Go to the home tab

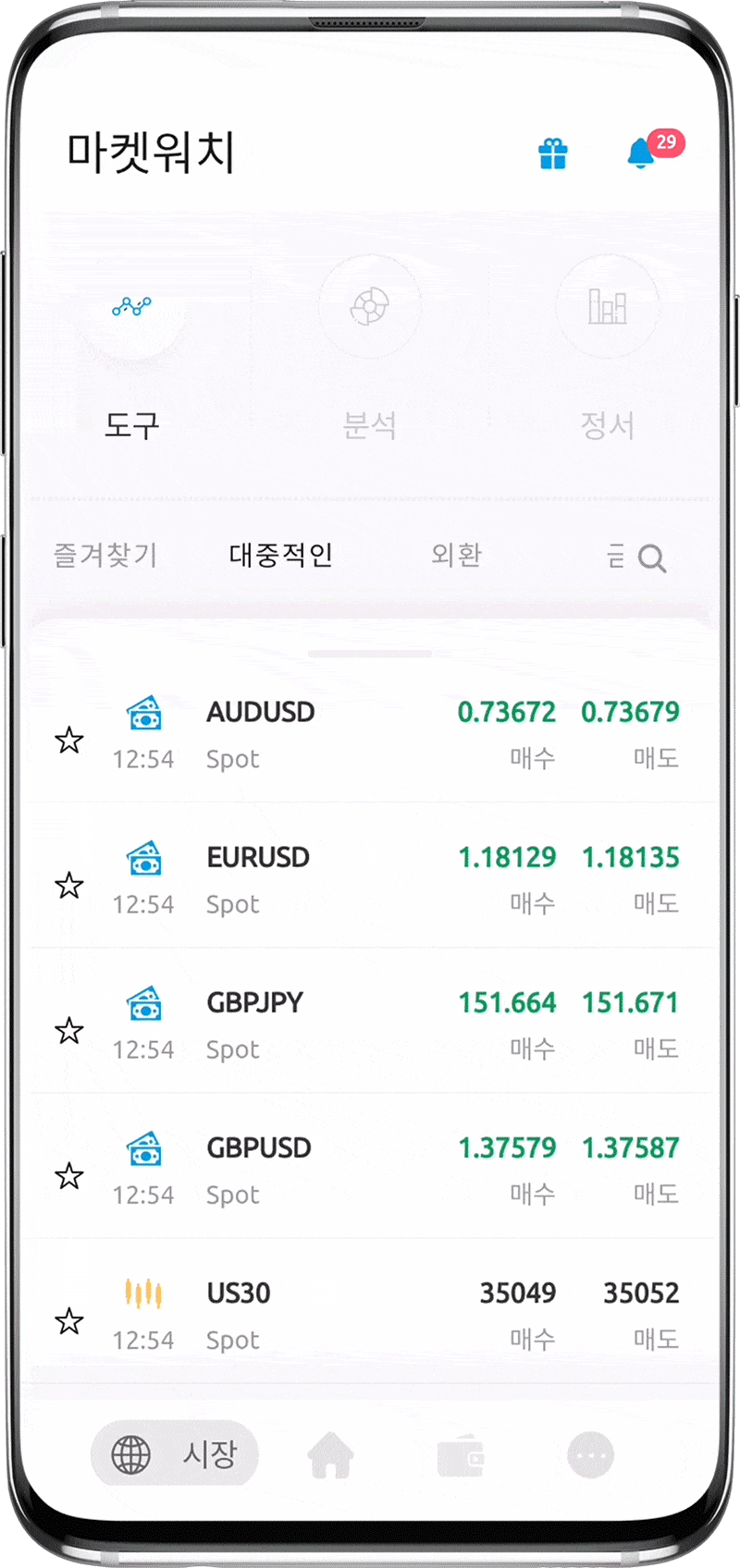pyautogui.click(x=331, y=1456)
